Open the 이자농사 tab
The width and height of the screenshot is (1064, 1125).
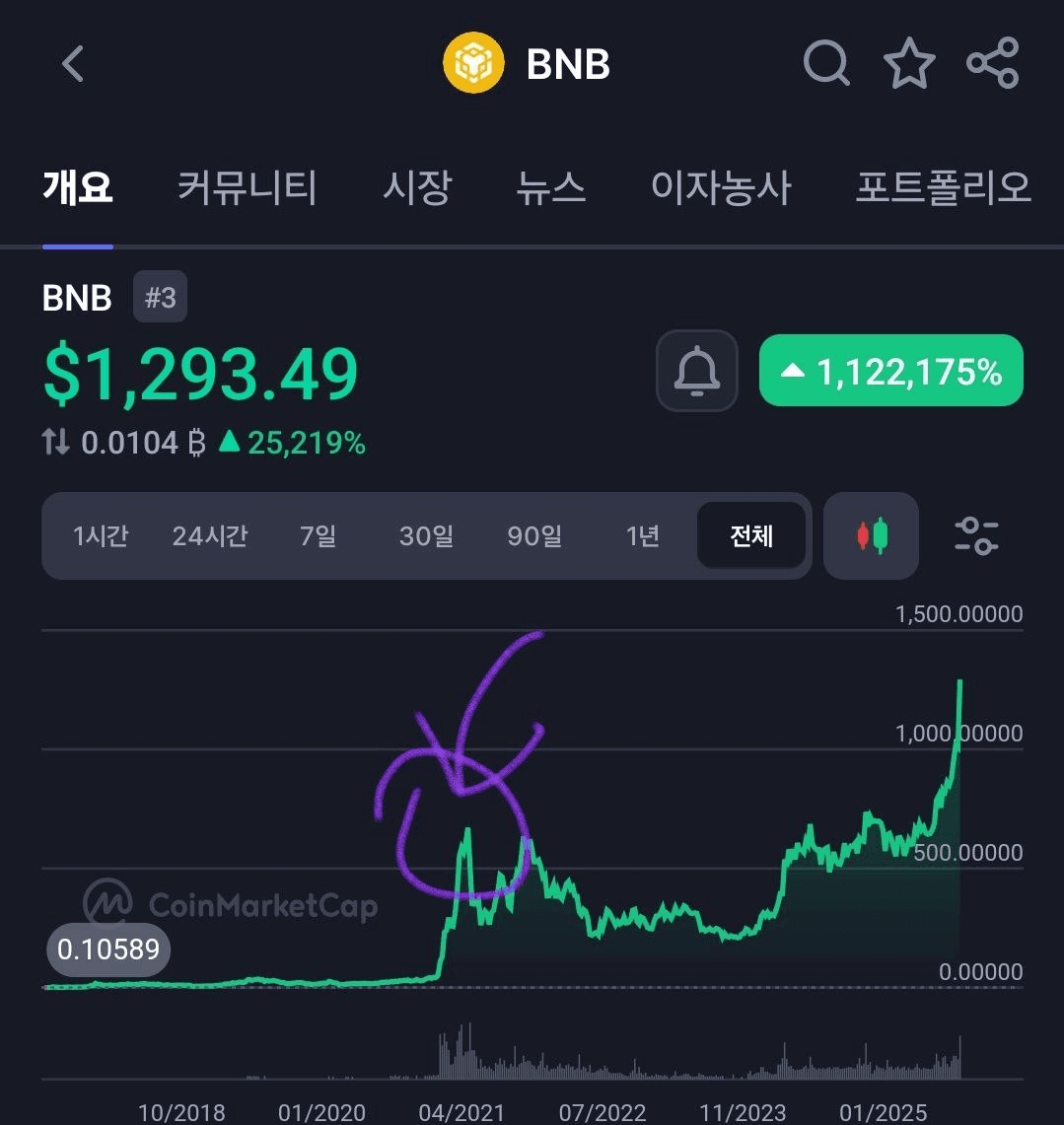point(721,187)
